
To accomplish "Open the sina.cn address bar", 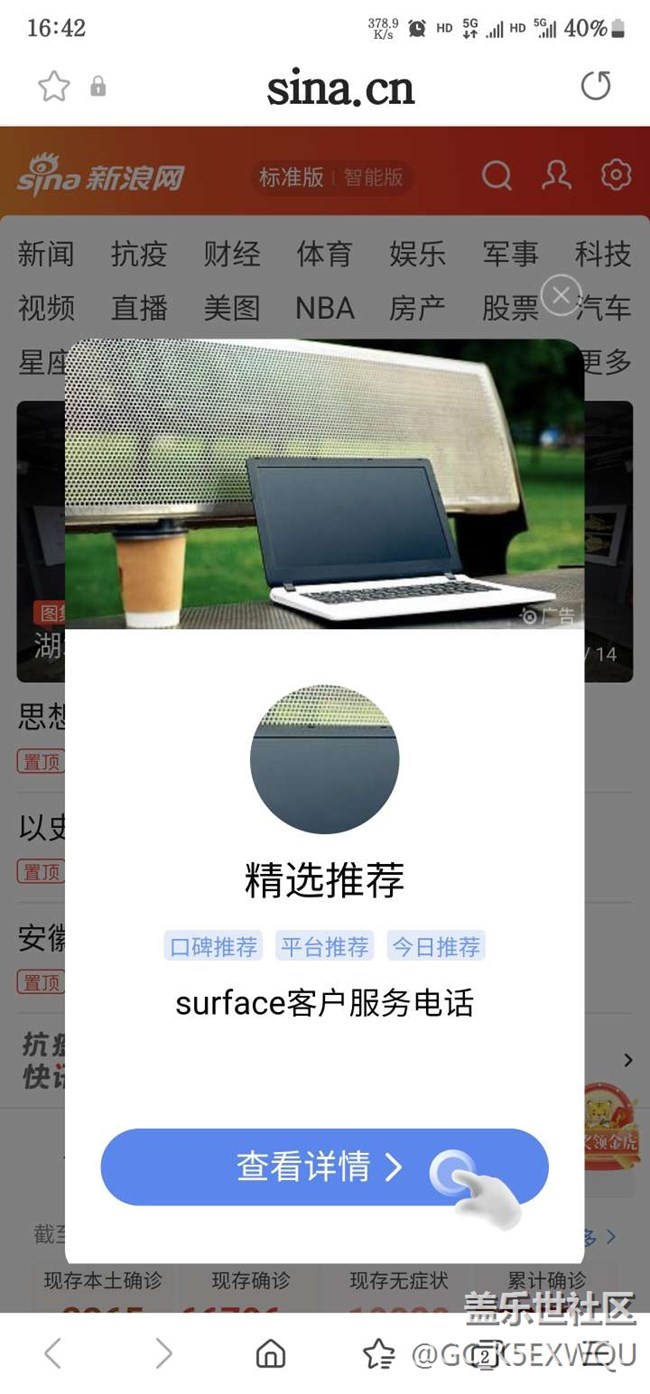I will pos(340,89).
